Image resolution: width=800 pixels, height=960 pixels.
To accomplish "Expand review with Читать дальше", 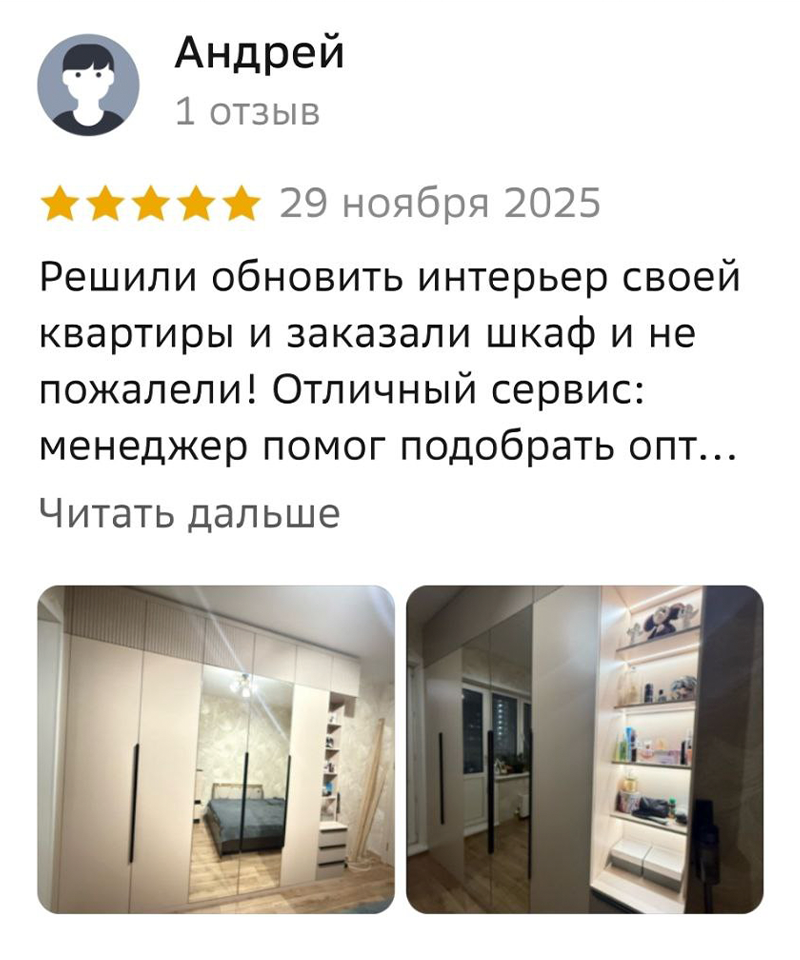I will 190,514.
